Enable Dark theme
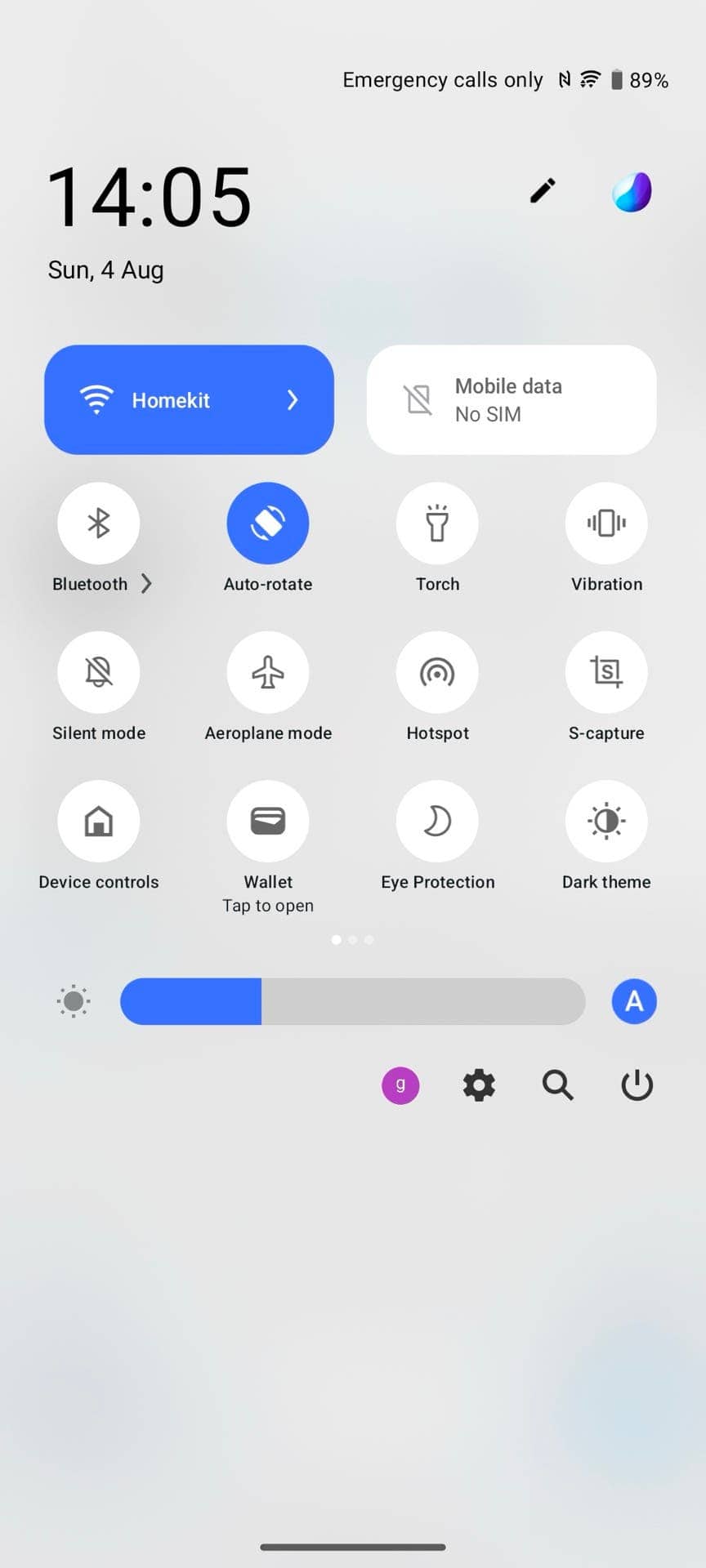The image size is (706, 1568). [606, 821]
